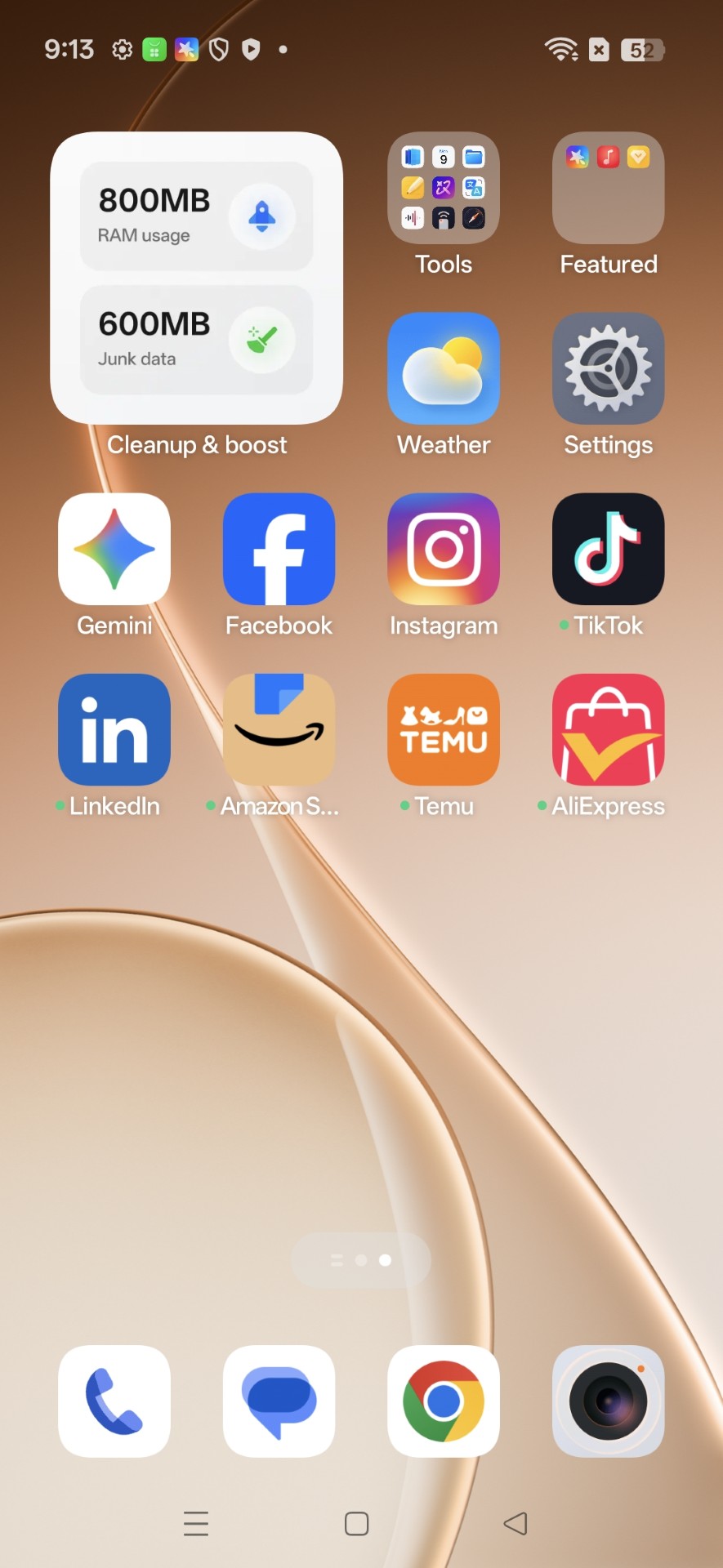Open the Settings app
The height and width of the screenshot is (1568, 723).
point(608,368)
